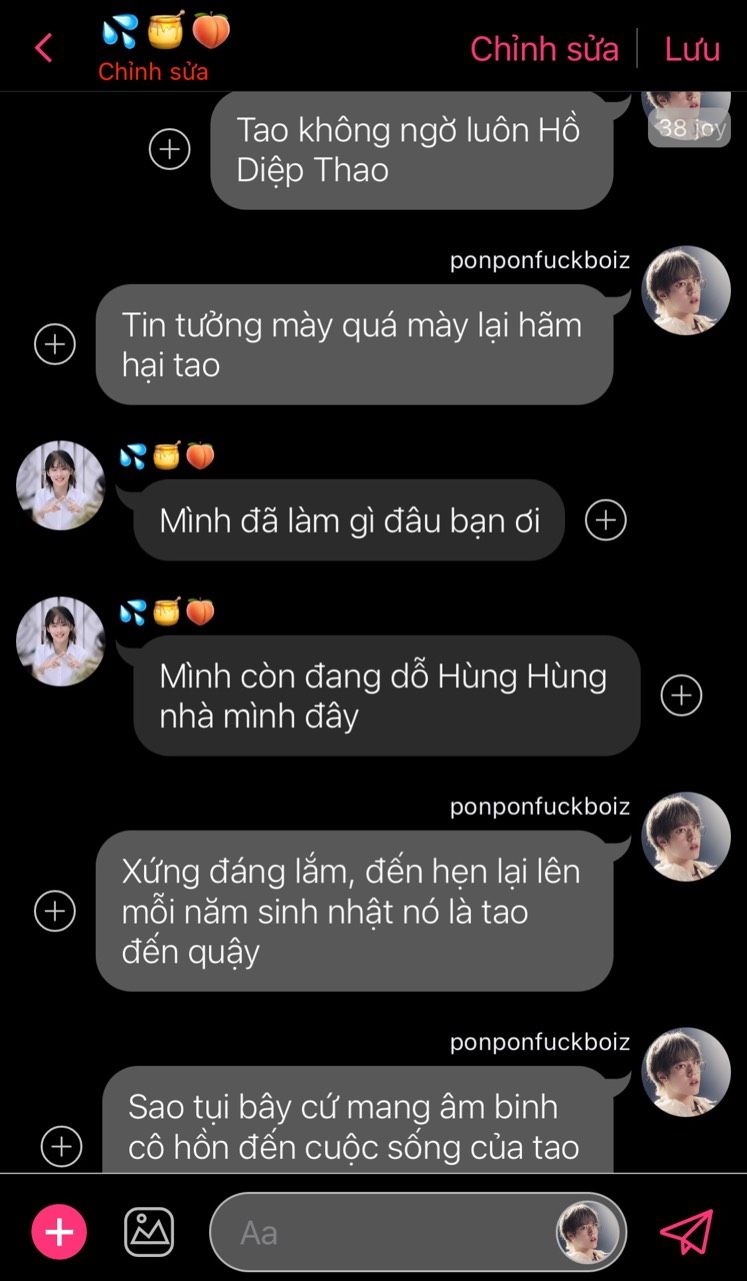The height and width of the screenshot is (1281, 747).
Task: Tap the plus next to "Mình đã làm gì đâu bạn ơi"
Action: (x=605, y=520)
